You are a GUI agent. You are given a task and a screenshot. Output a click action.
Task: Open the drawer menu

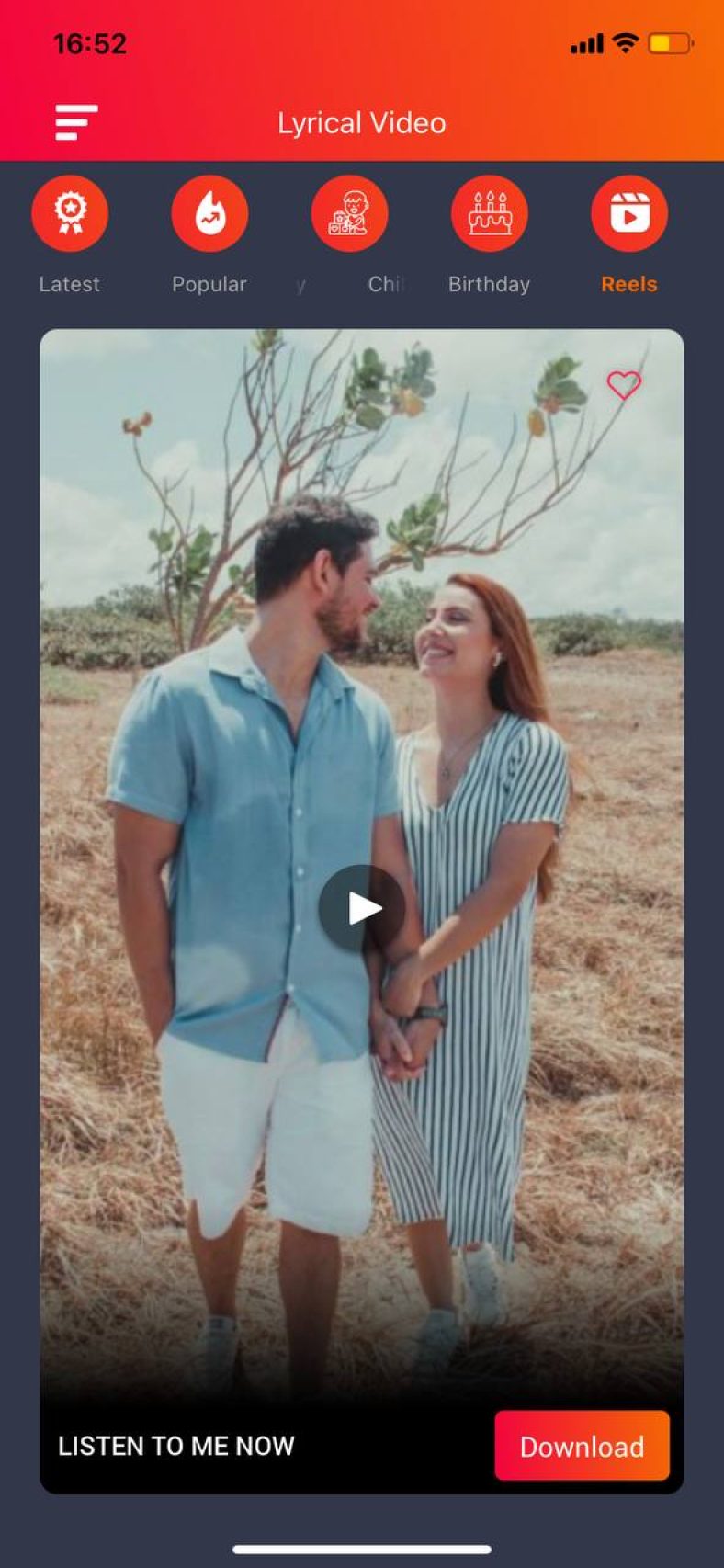click(76, 122)
